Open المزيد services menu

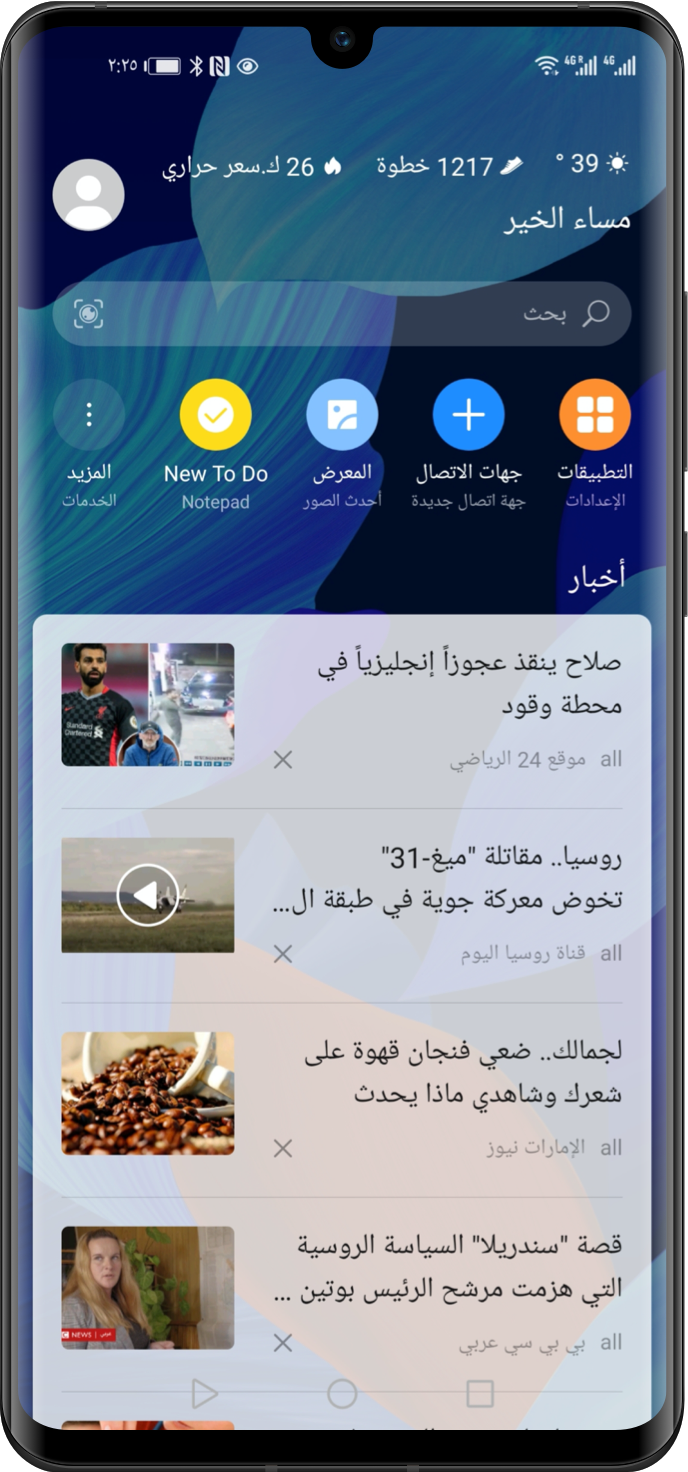tap(89, 415)
